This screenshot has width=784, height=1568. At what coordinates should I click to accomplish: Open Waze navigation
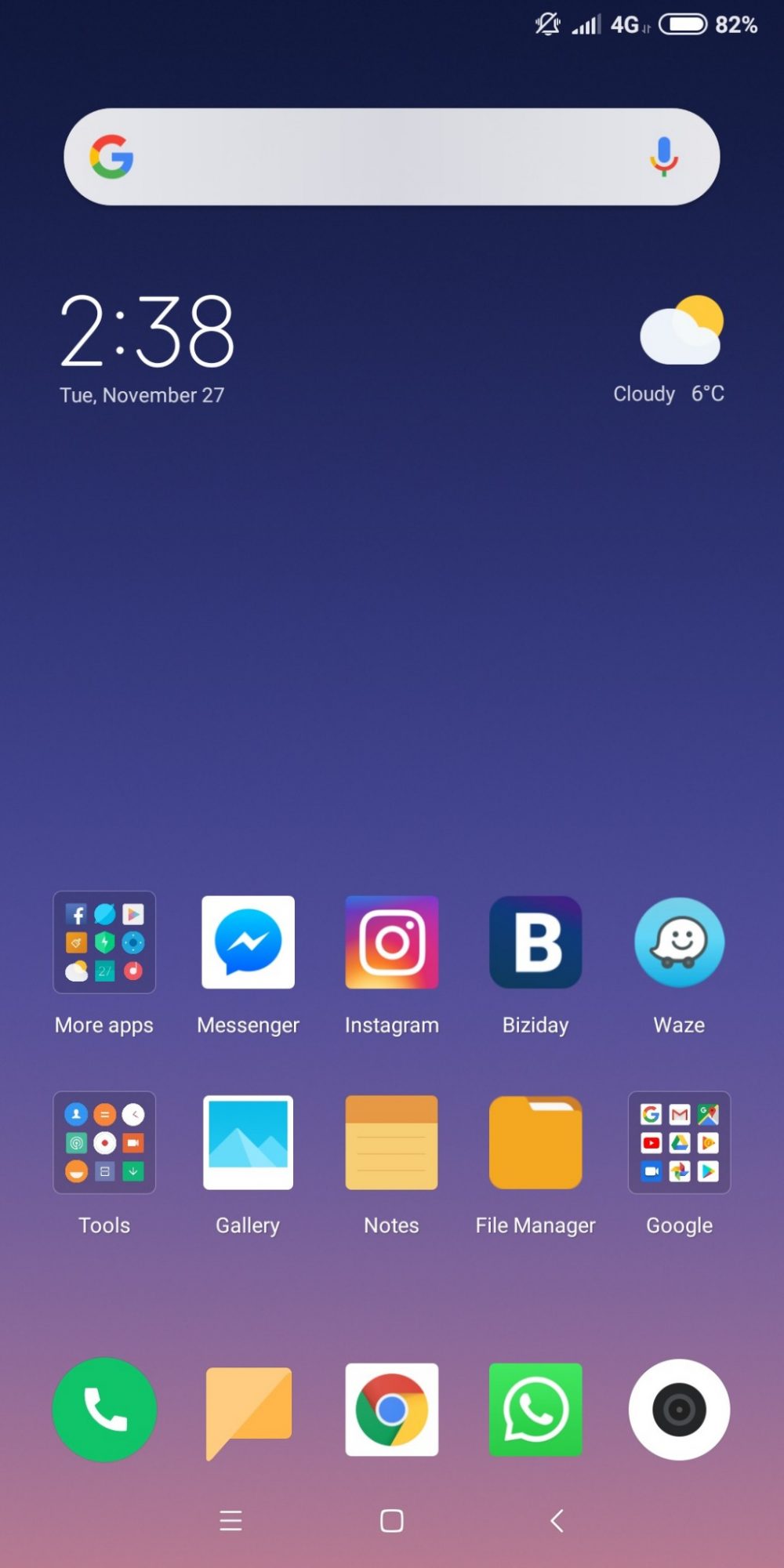point(680,942)
